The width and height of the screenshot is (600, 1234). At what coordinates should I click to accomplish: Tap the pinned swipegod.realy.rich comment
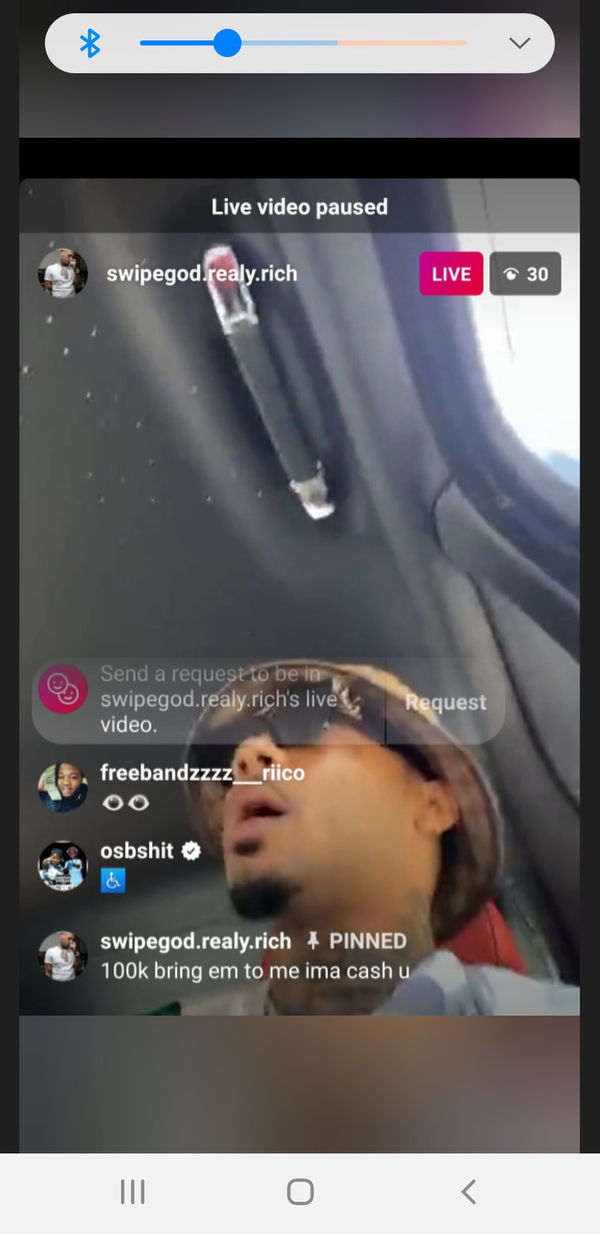point(254,955)
